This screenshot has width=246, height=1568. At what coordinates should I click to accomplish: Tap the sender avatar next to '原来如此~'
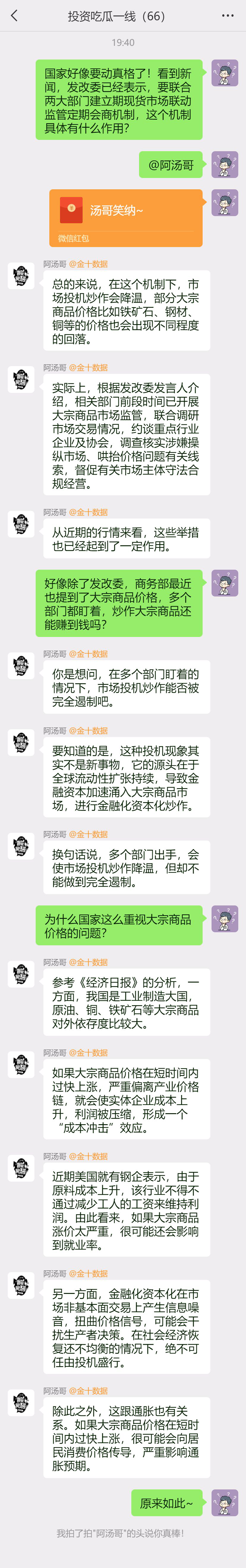pyautogui.click(x=224, y=1503)
